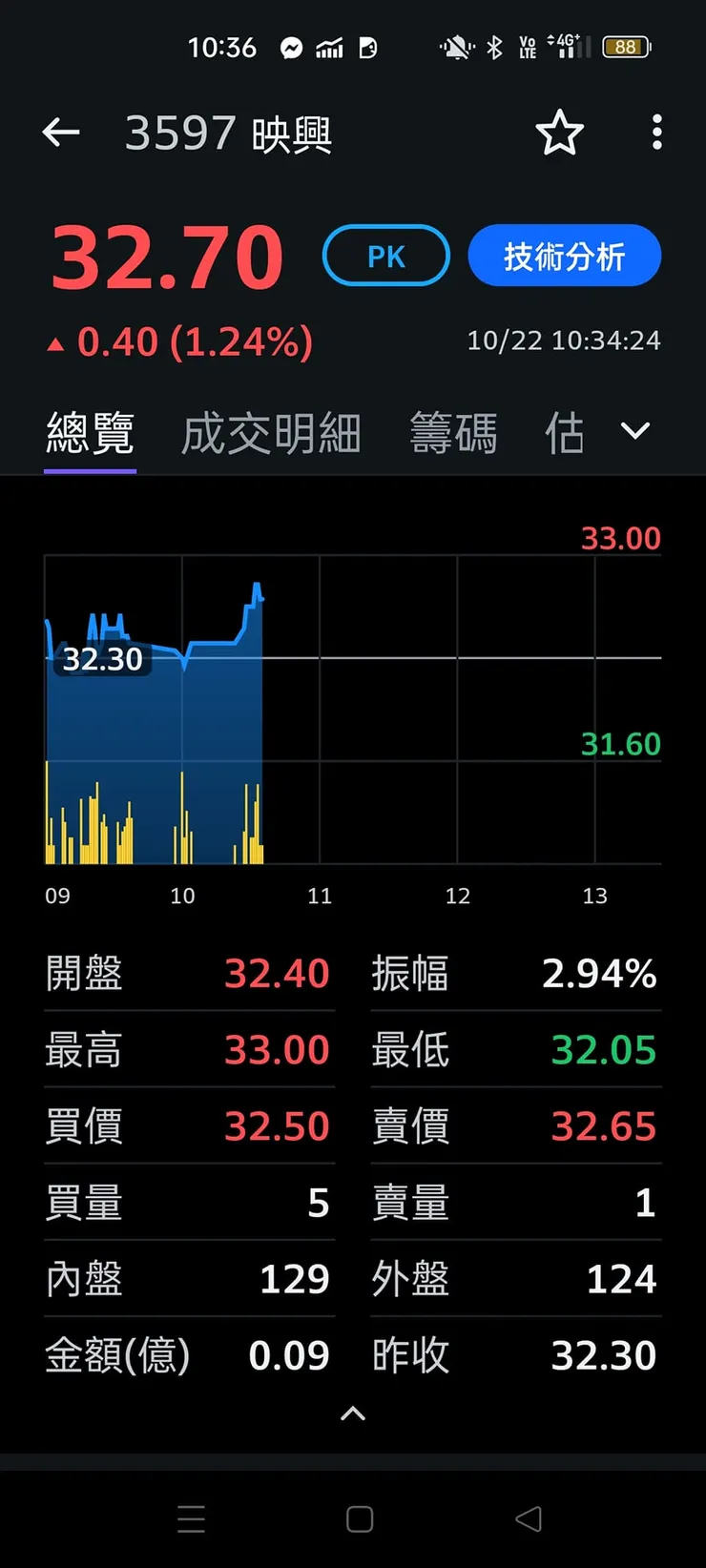Select the 估 tab
This screenshot has height=1568, width=706.
(x=563, y=432)
